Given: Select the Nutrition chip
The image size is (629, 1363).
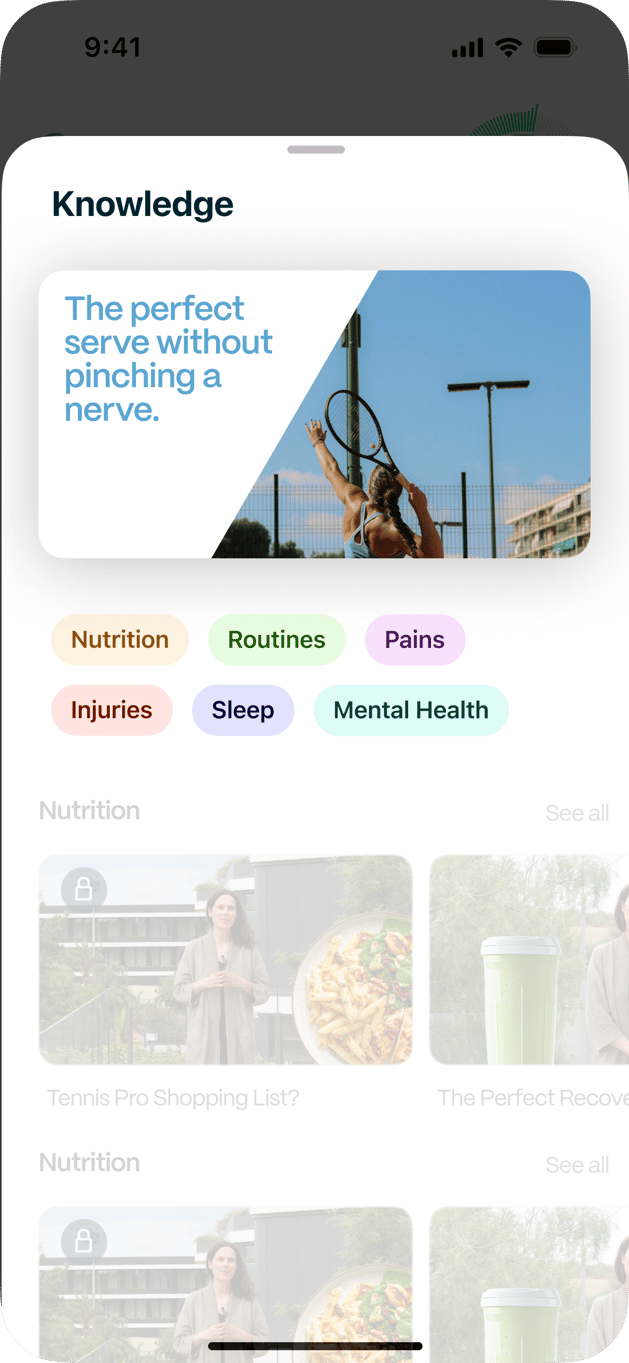Looking at the screenshot, I should click(x=120, y=640).
